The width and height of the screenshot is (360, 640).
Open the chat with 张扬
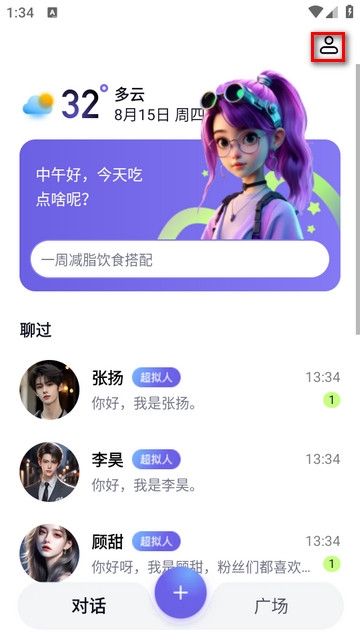(180, 390)
